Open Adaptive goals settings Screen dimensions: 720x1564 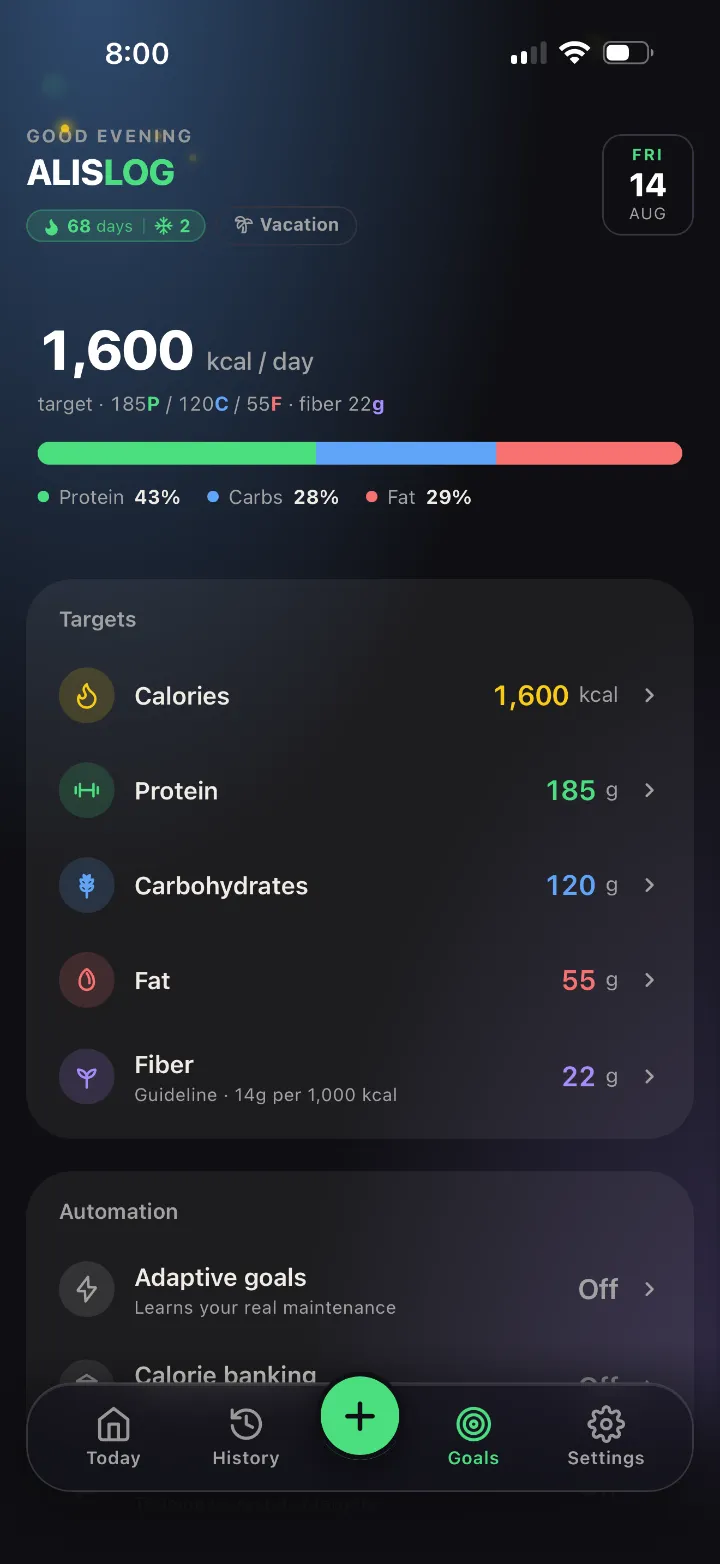(x=360, y=1289)
